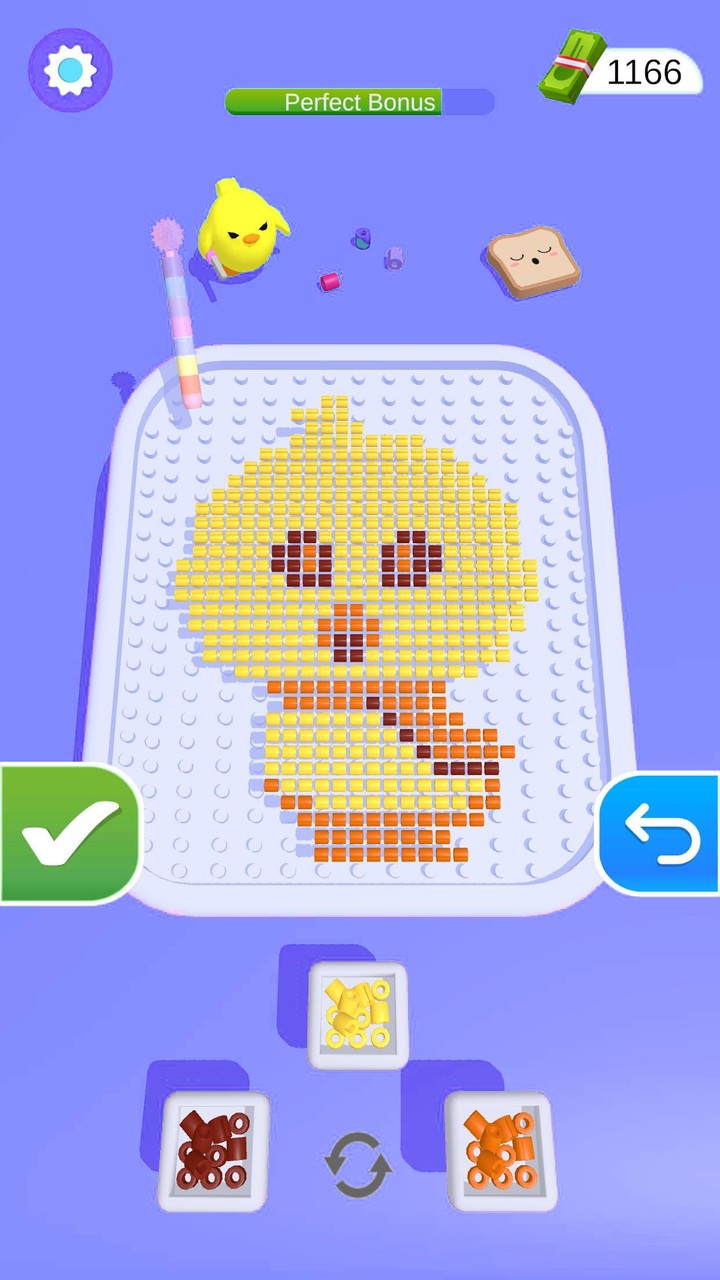The width and height of the screenshot is (720, 1280).
Task: Open the settings gear menu
Action: tap(70, 68)
